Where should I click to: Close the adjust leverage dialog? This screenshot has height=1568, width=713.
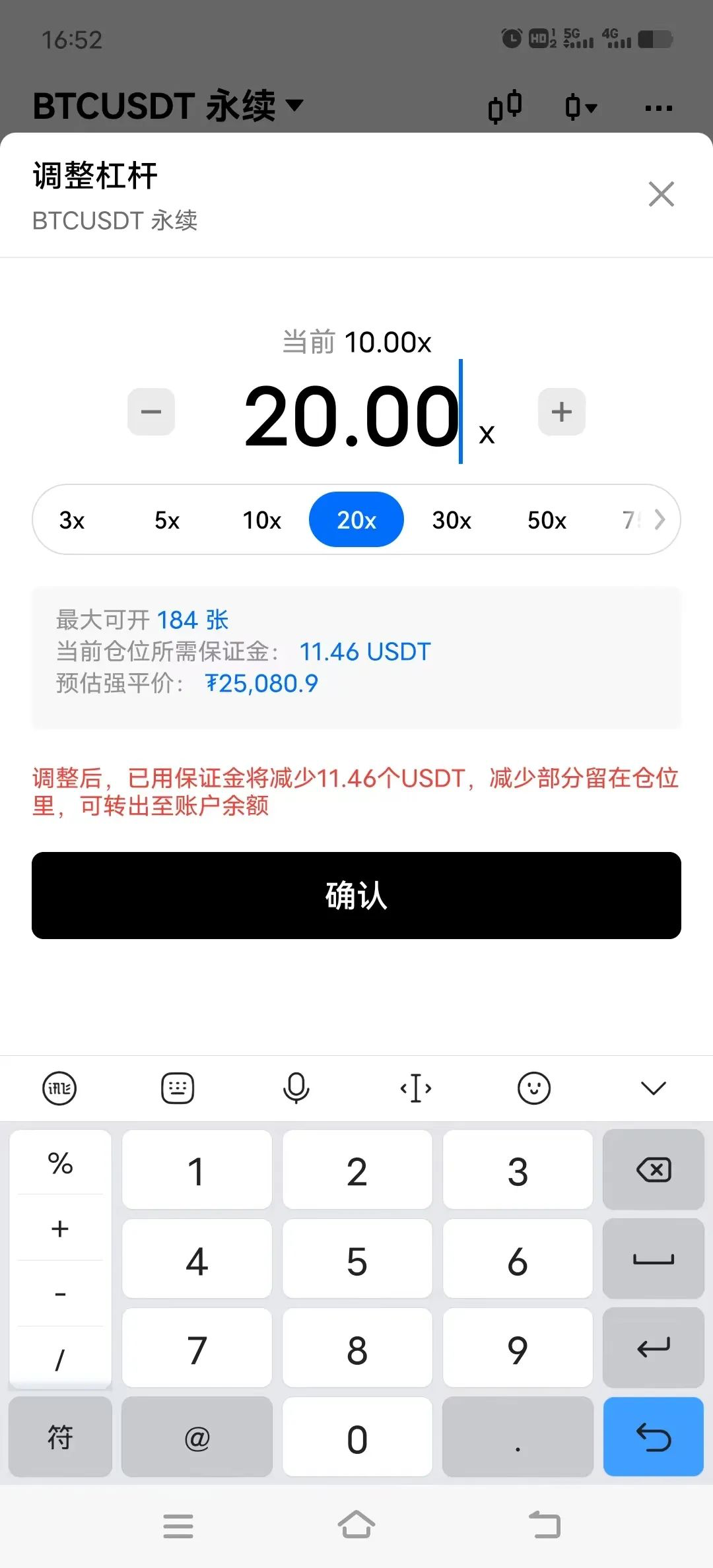coord(661,194)
